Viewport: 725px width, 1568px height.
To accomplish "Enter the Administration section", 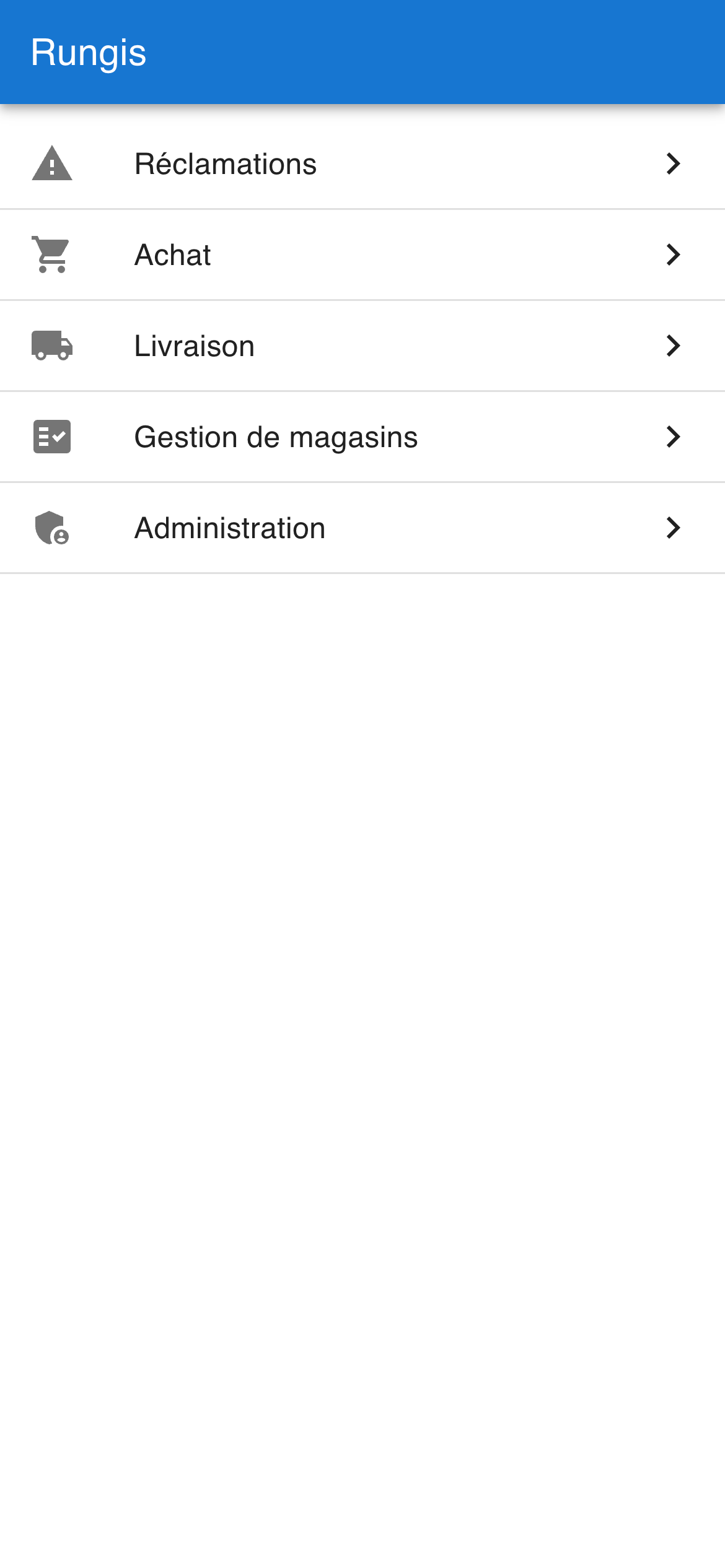I will tap(362, 528).
